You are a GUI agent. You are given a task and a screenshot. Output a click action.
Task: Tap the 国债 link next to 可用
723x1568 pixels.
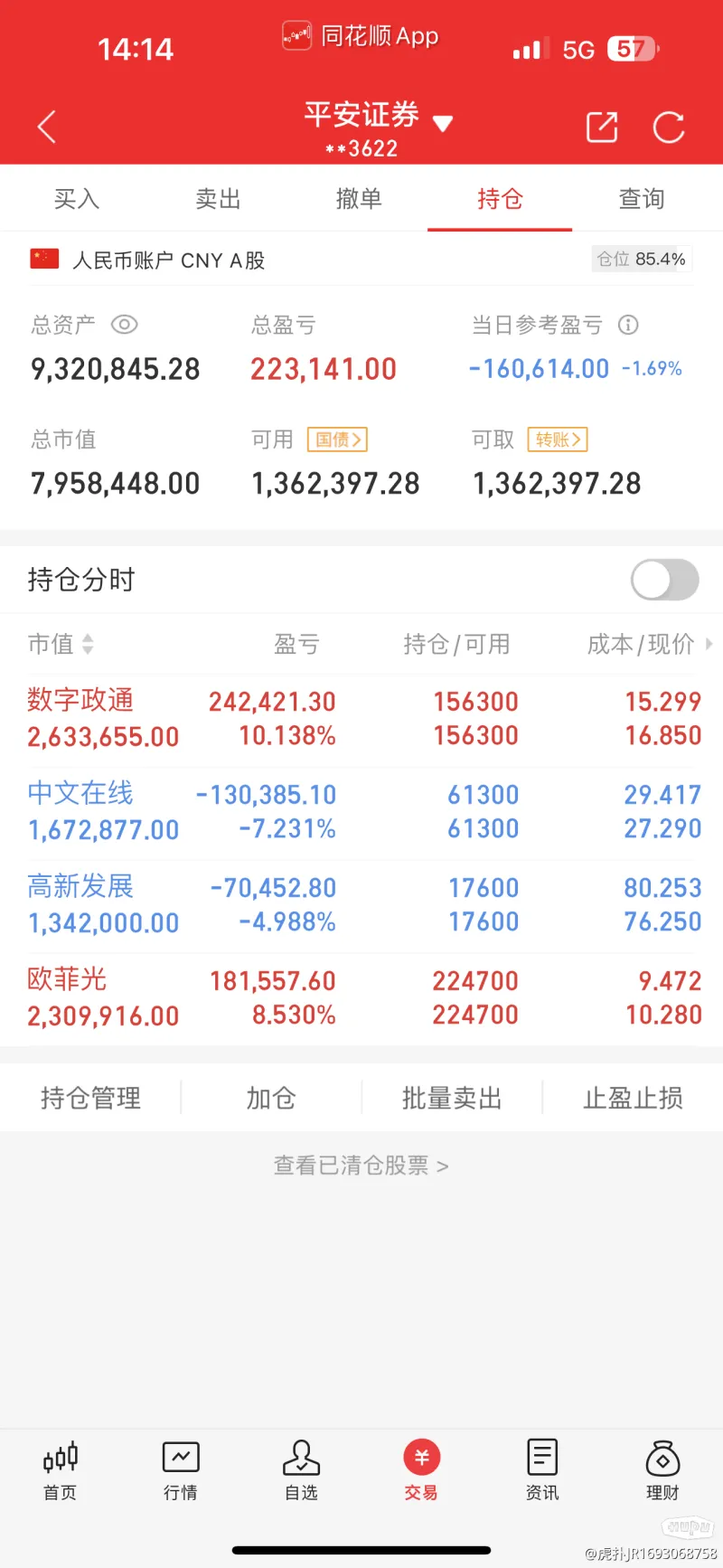(x=337, y=439)
